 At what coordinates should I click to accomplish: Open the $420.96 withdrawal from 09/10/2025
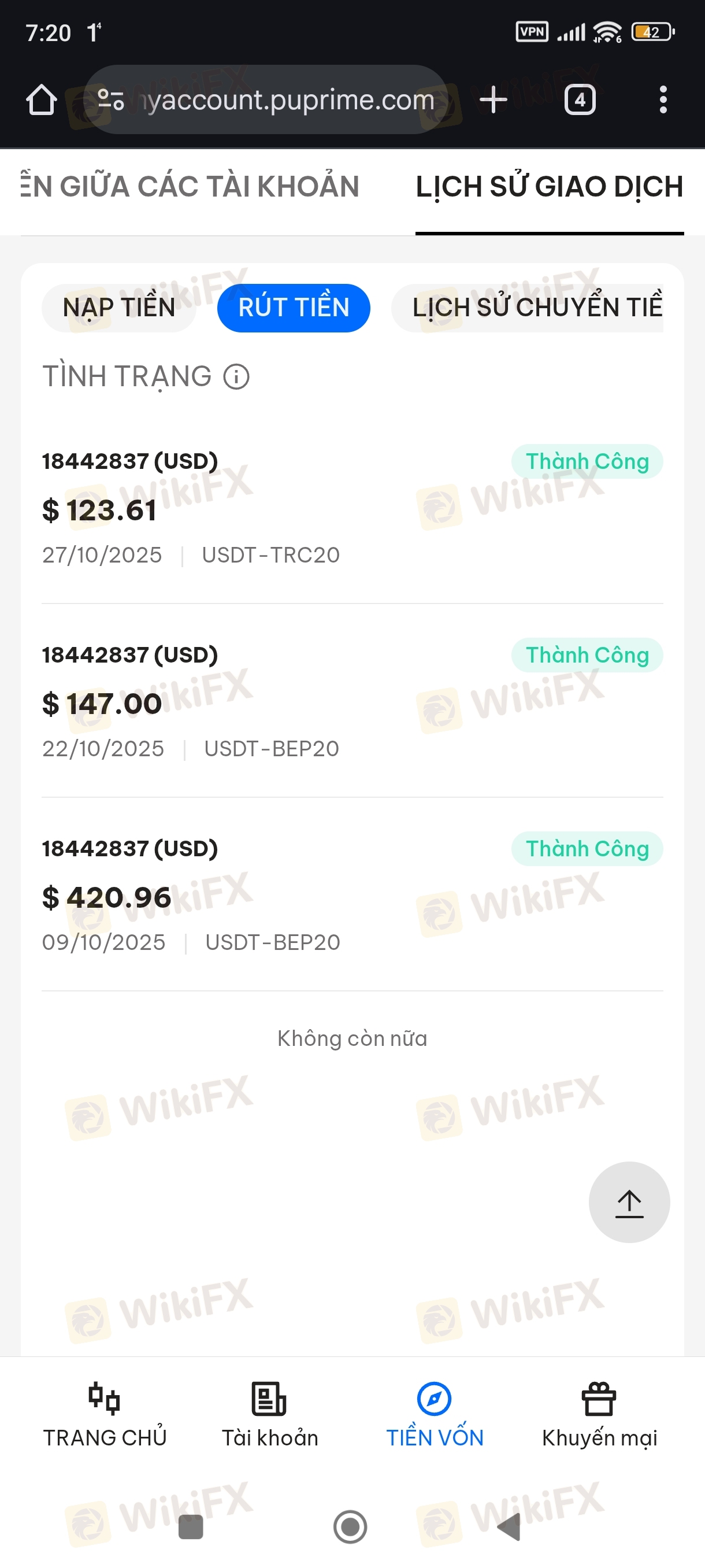pos(351,896)
